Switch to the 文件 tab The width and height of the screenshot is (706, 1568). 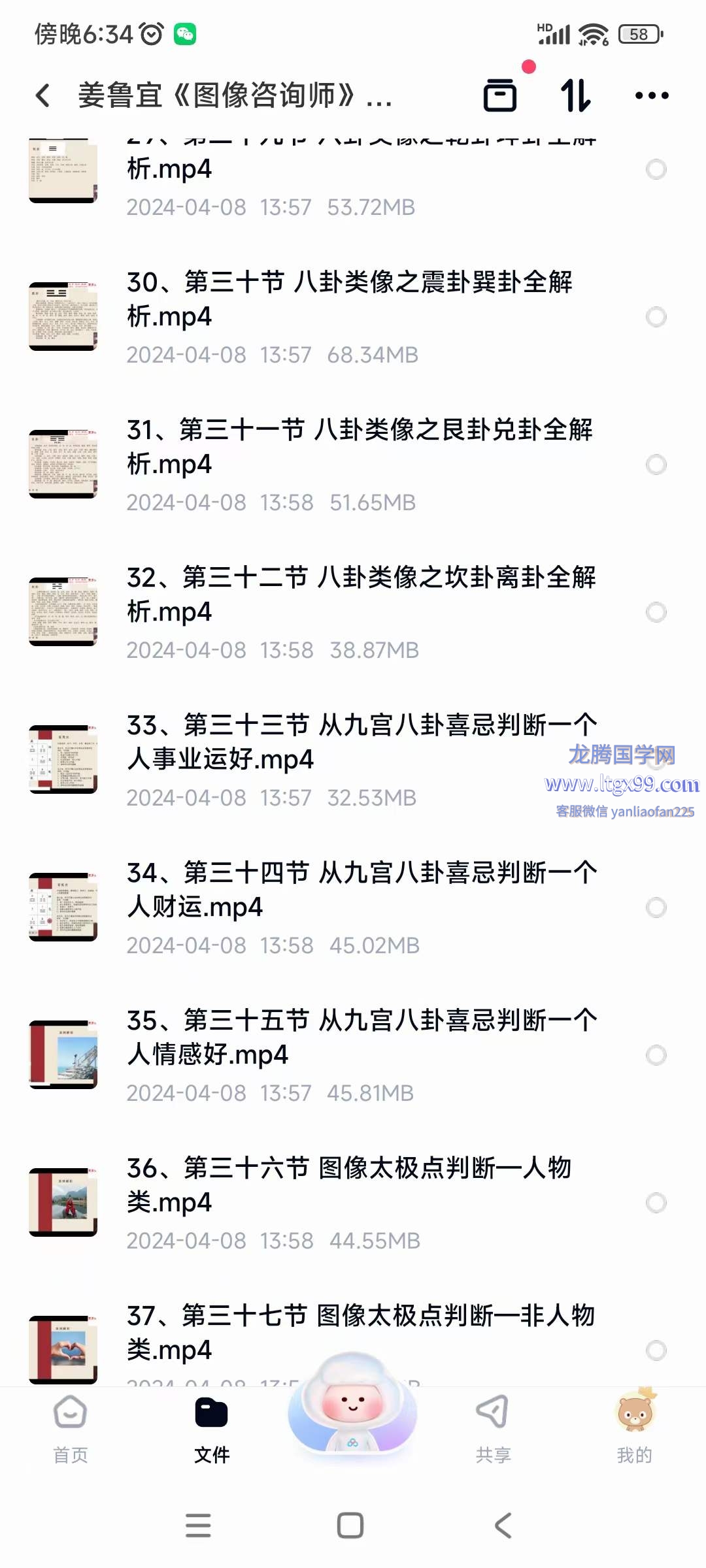pos(211,1429)
